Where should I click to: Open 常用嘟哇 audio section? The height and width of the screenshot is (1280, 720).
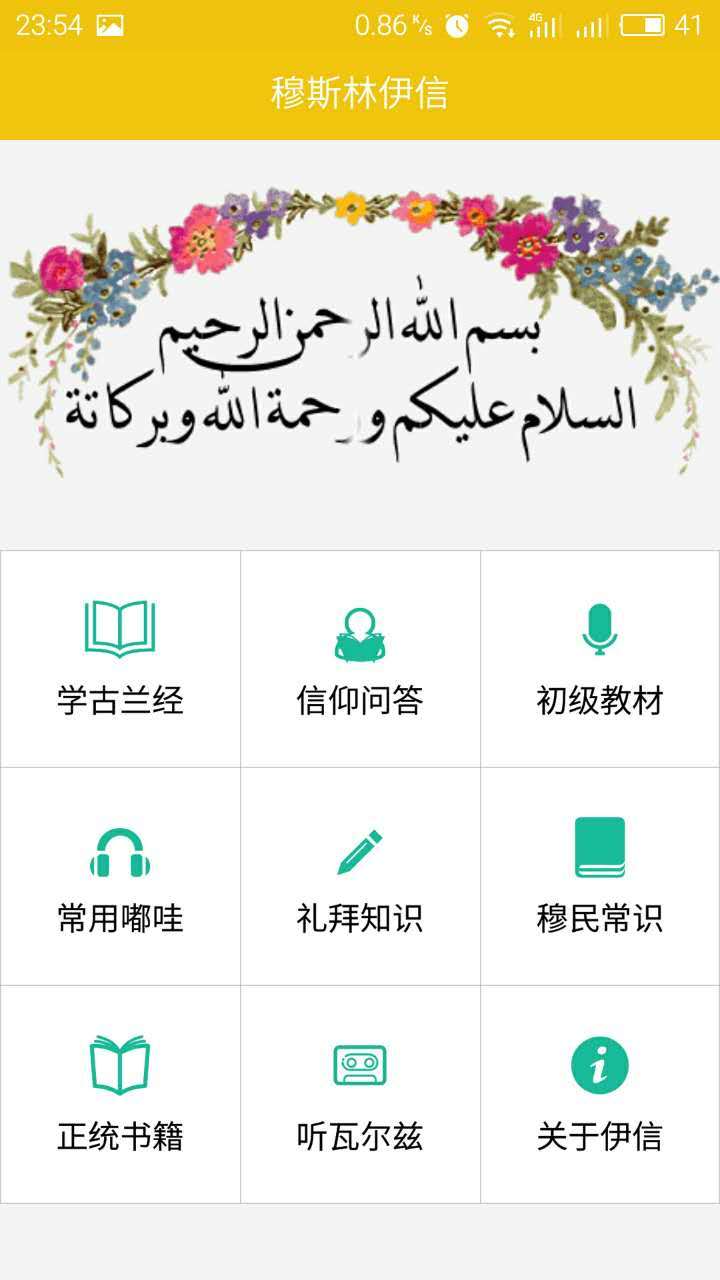pyautogui.click(x=120, y=877)
